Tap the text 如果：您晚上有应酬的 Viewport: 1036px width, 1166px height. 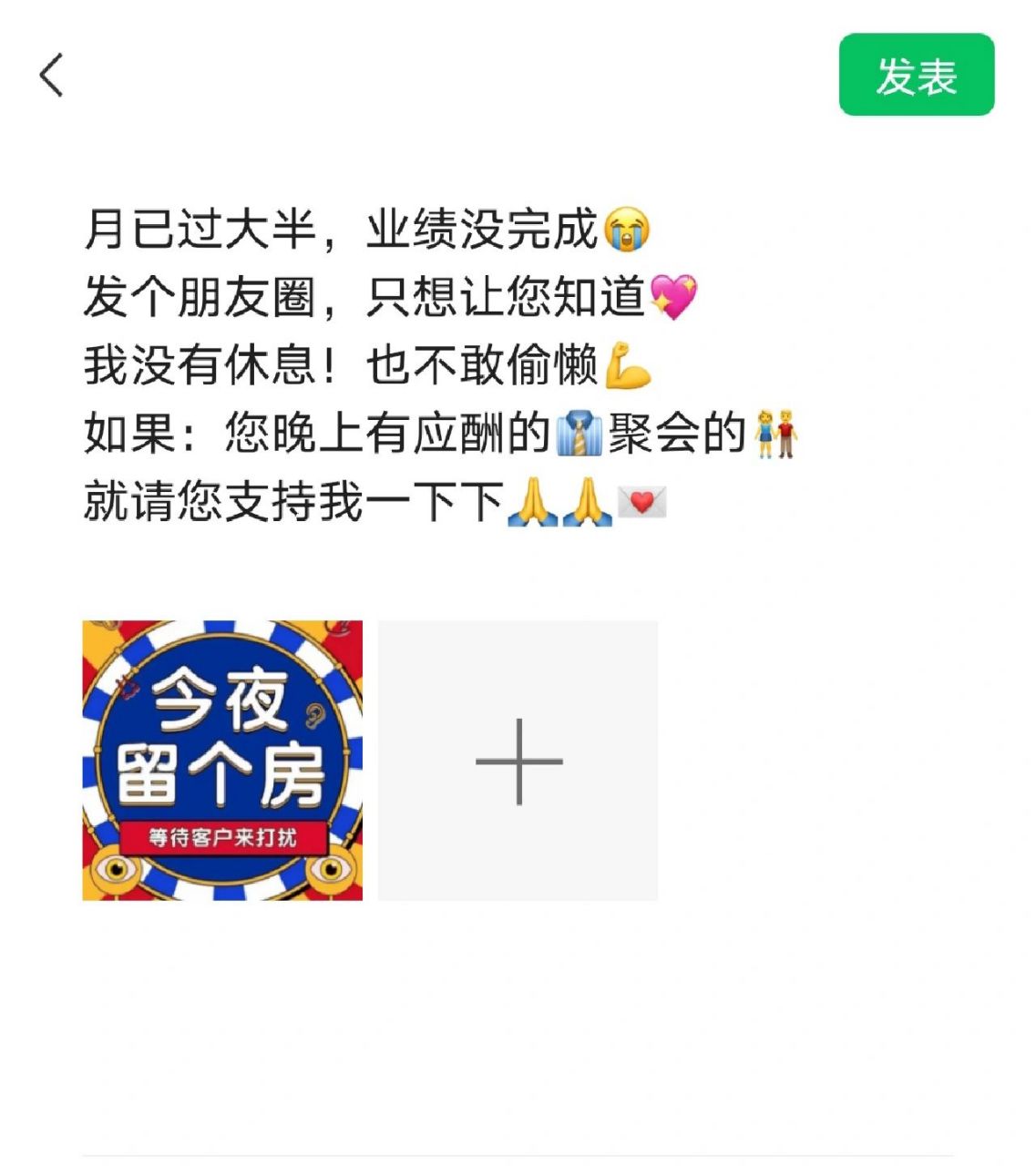319,429
